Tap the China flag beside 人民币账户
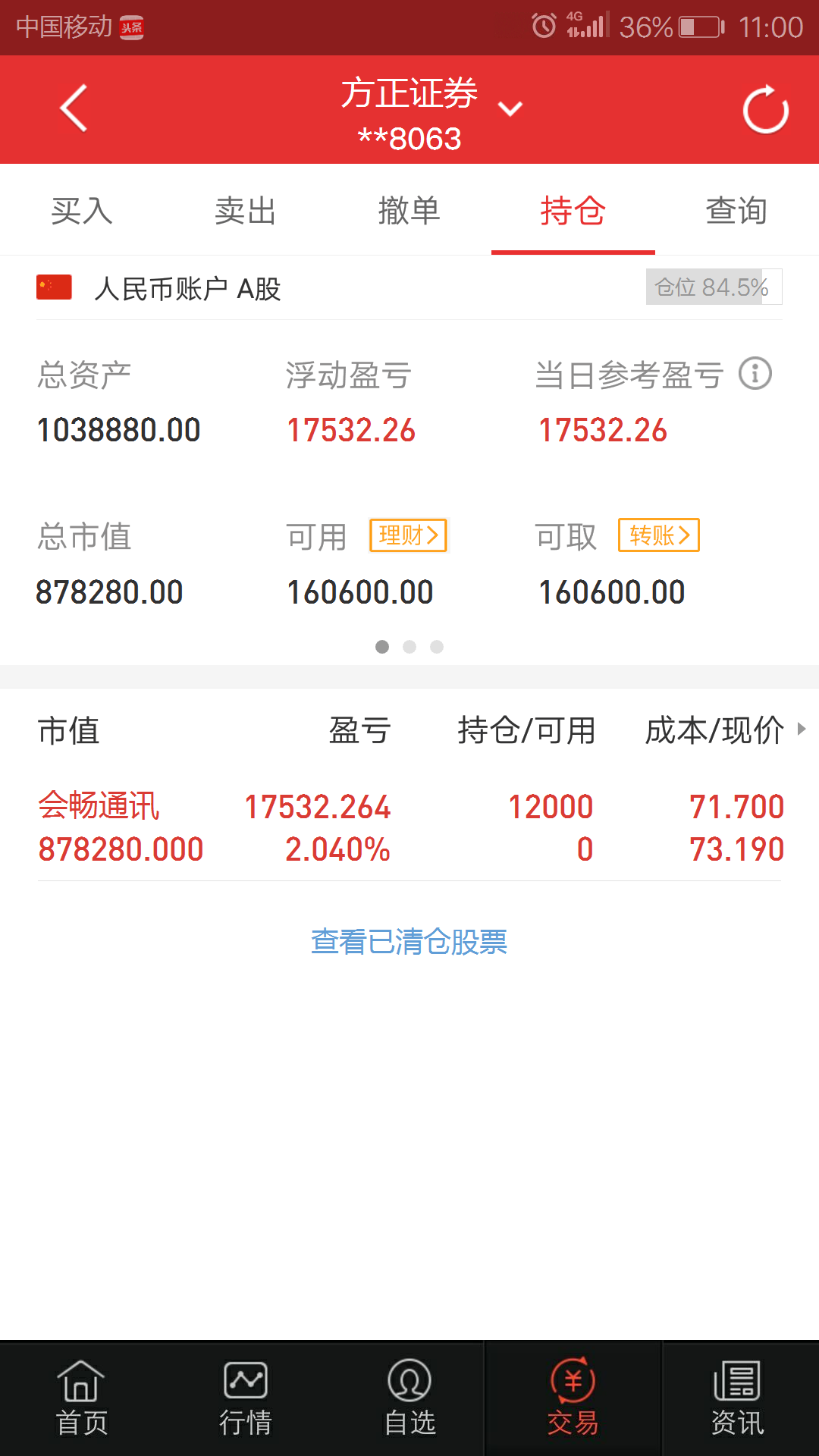The image size is (819, 1456). point(53,289)
